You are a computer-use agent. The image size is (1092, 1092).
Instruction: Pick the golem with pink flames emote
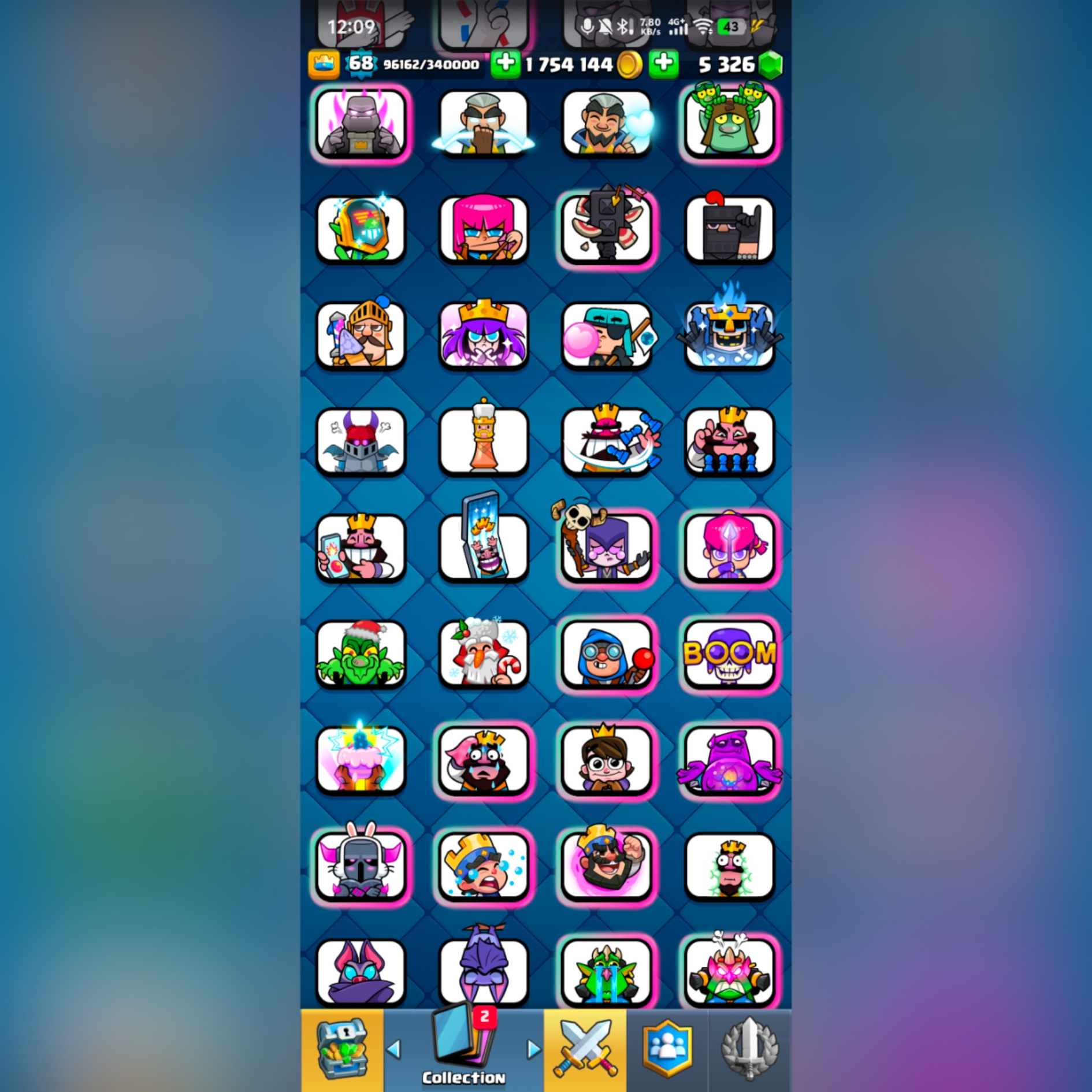click(x=361, y=124)
